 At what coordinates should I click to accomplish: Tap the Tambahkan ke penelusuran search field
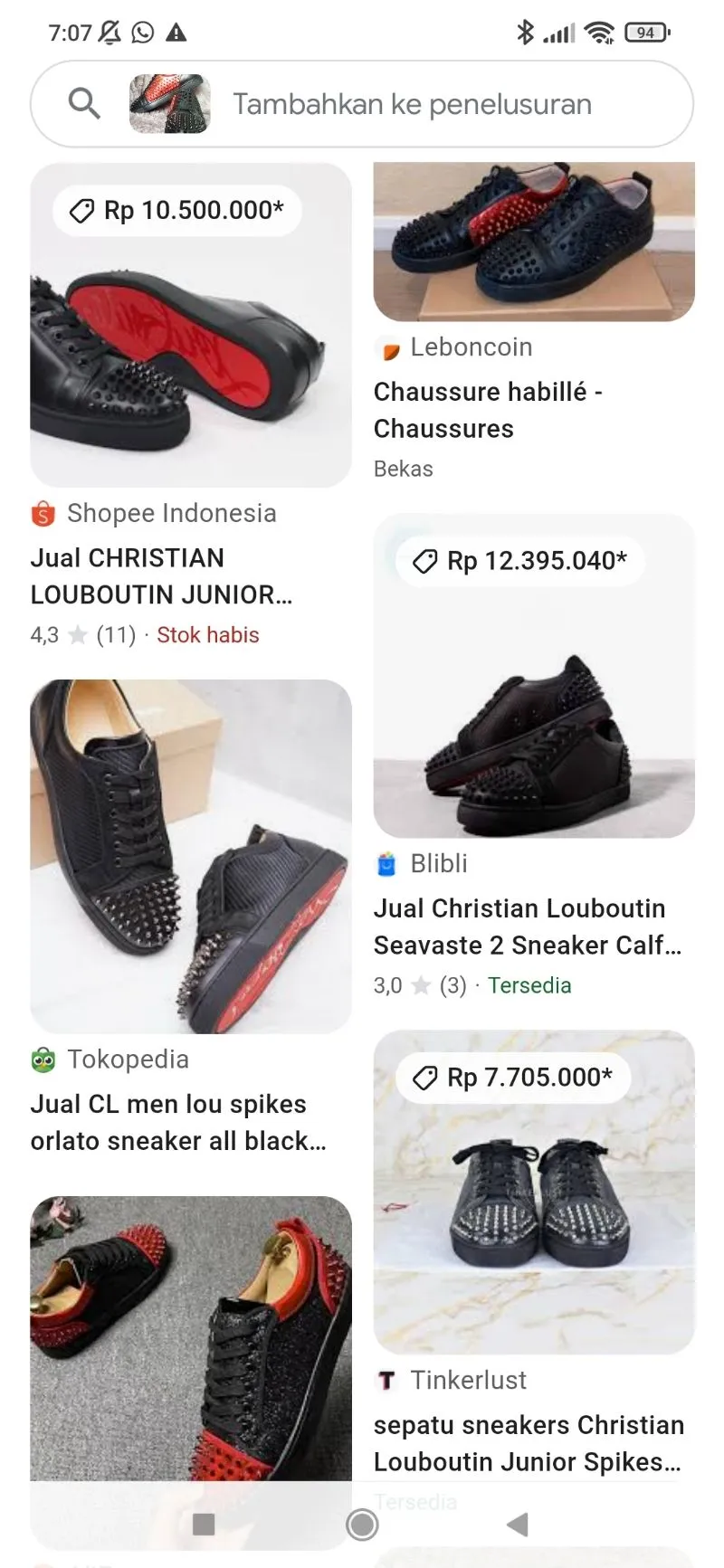pyautogui.click(x=412, y=103)
